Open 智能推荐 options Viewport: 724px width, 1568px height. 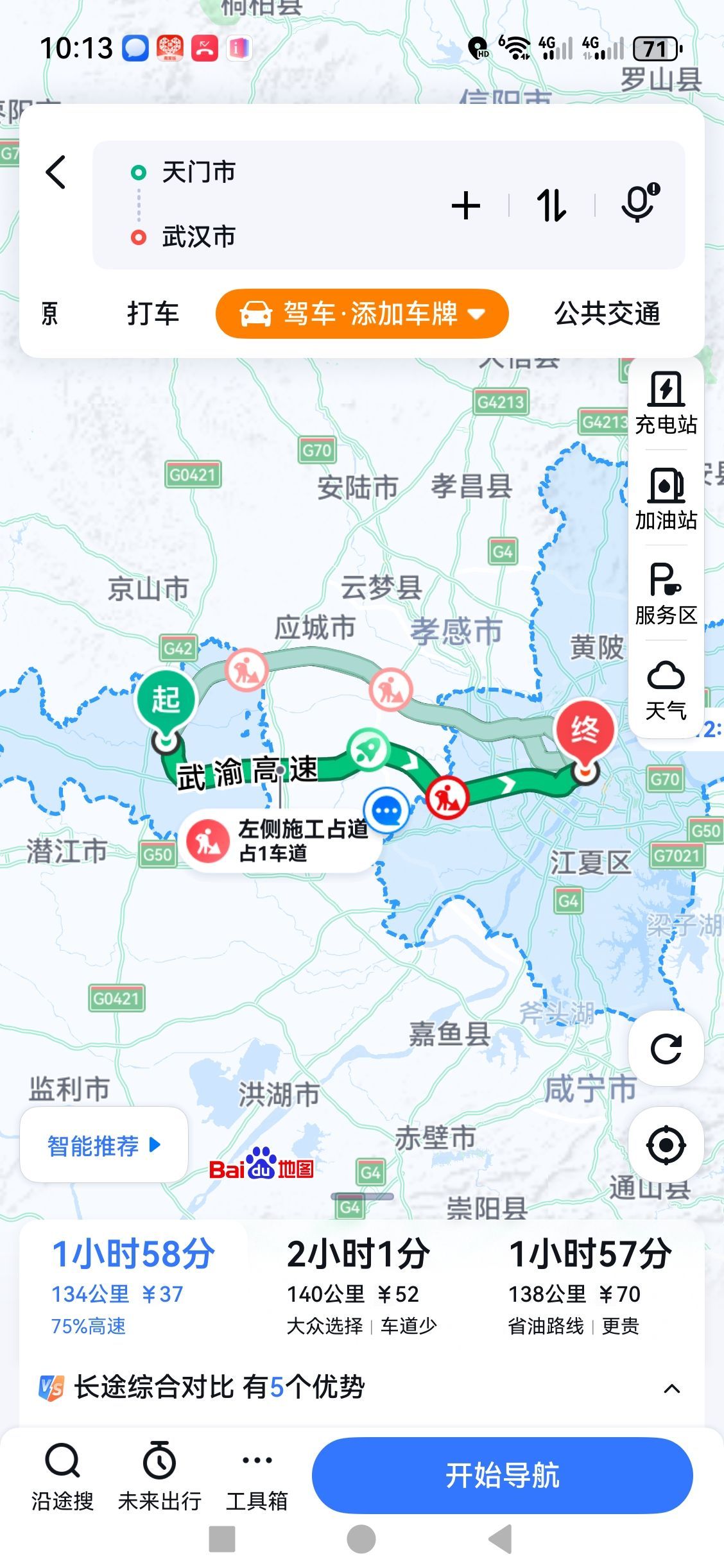click(x=104, y=1145)
